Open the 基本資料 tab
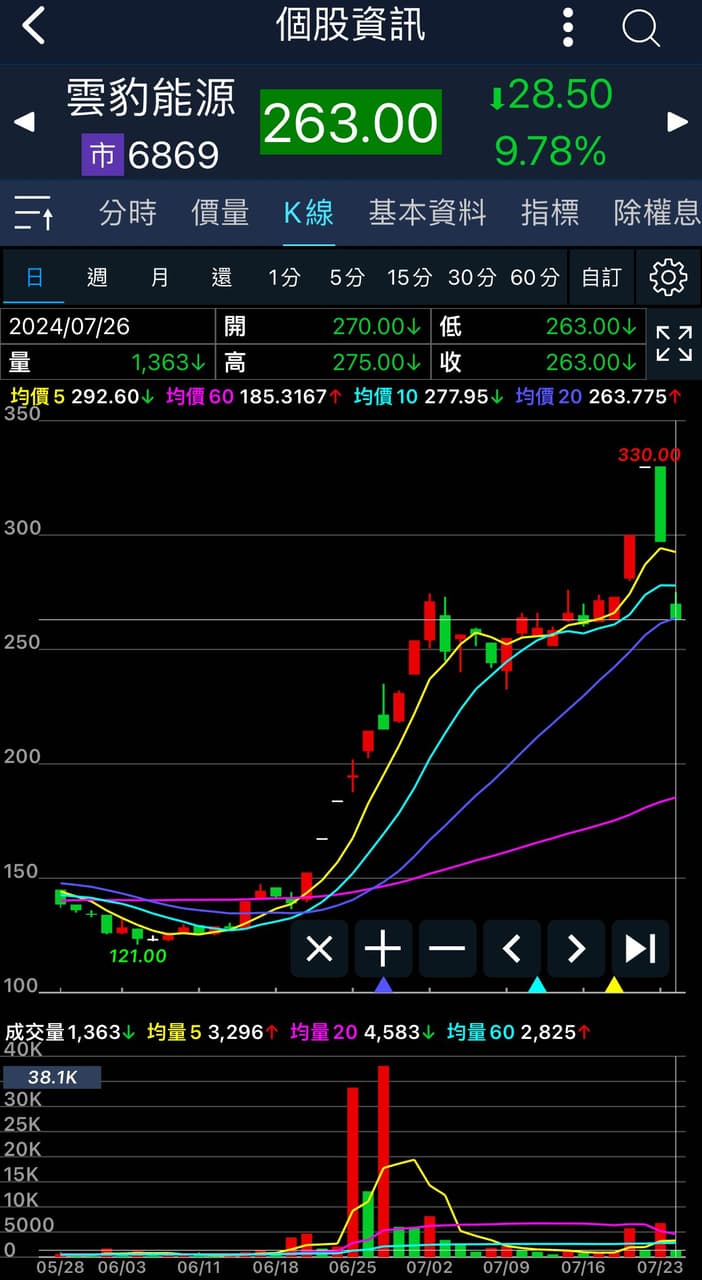 click(427, 213)
